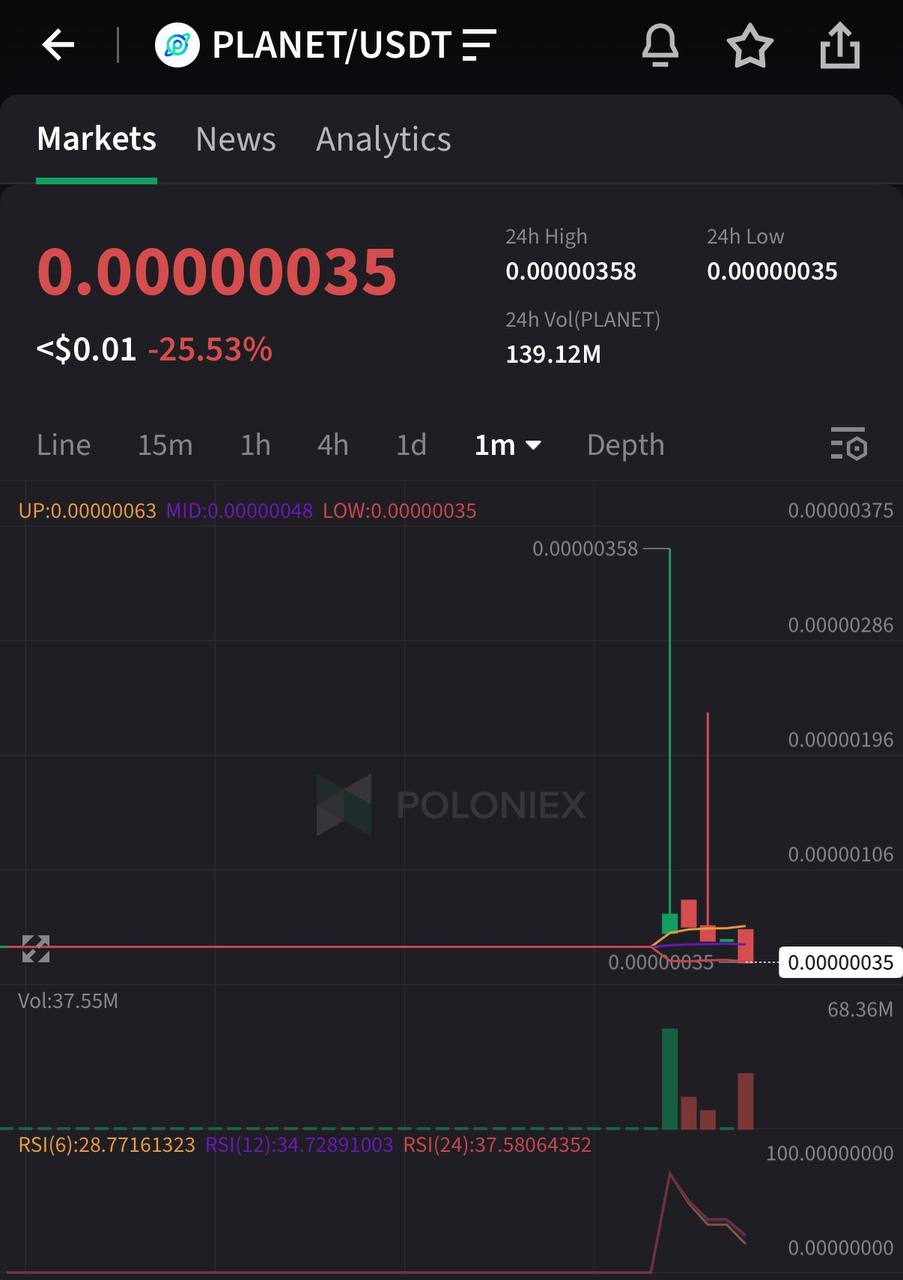Switch to the Analytics tab
903x1280 pixels.
coord(383,139)
